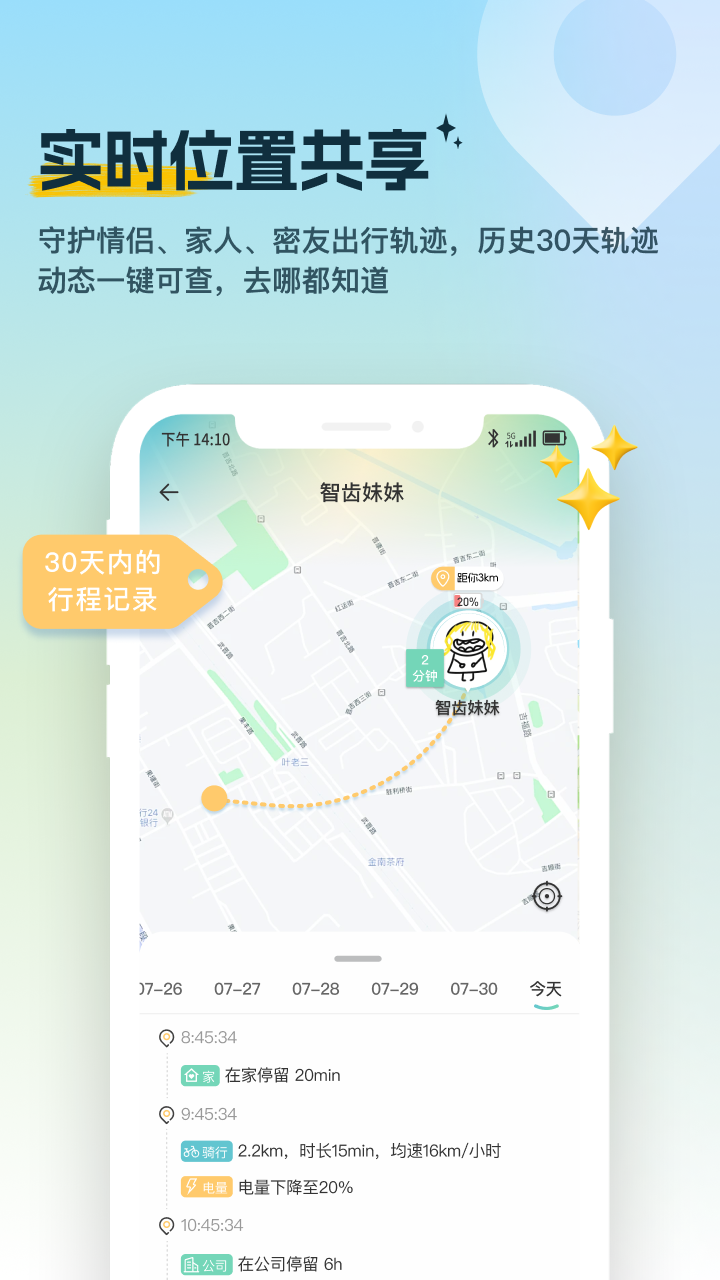Tap the small expander square above avatar
Viewport: 720px width, 1280px height.
[503, 606]
